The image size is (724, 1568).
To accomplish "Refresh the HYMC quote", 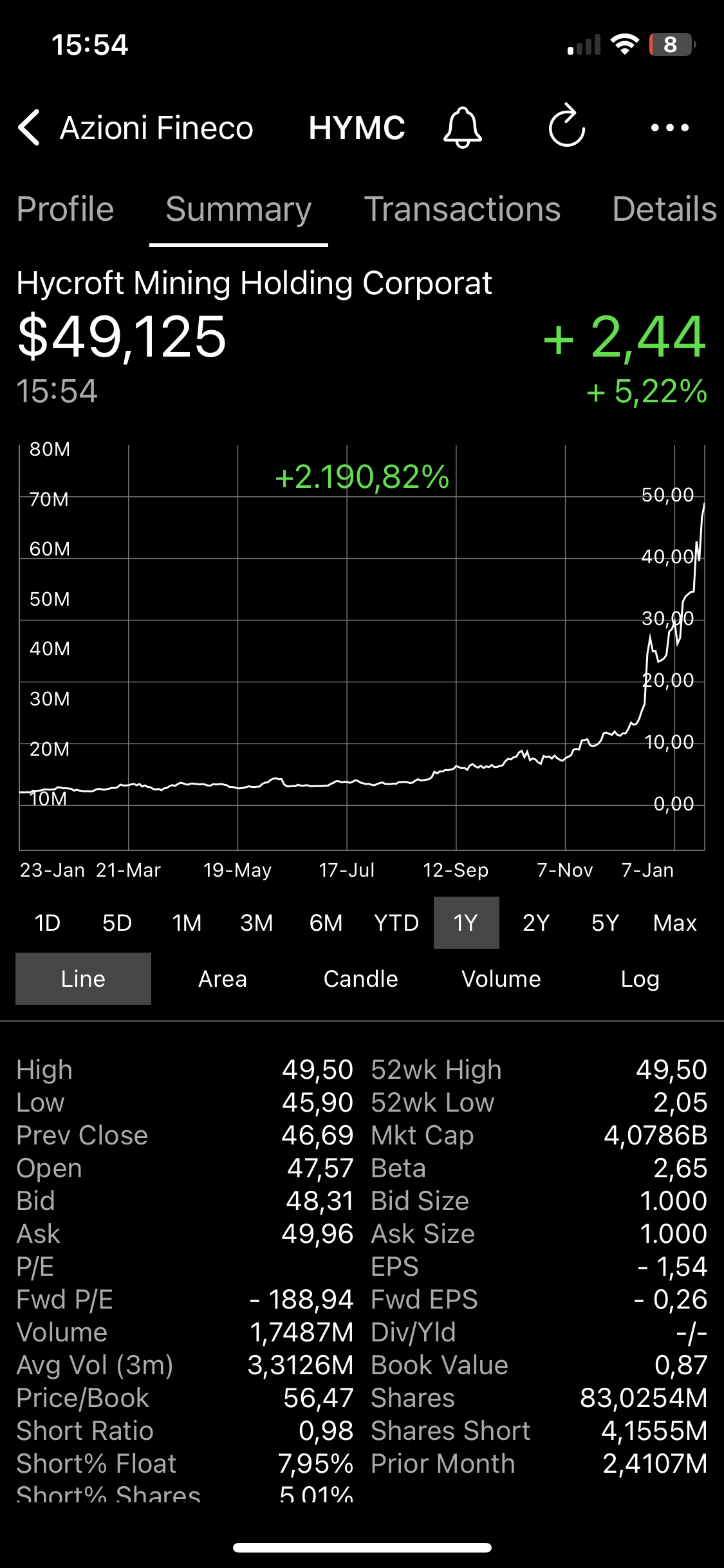I will 566,127.
